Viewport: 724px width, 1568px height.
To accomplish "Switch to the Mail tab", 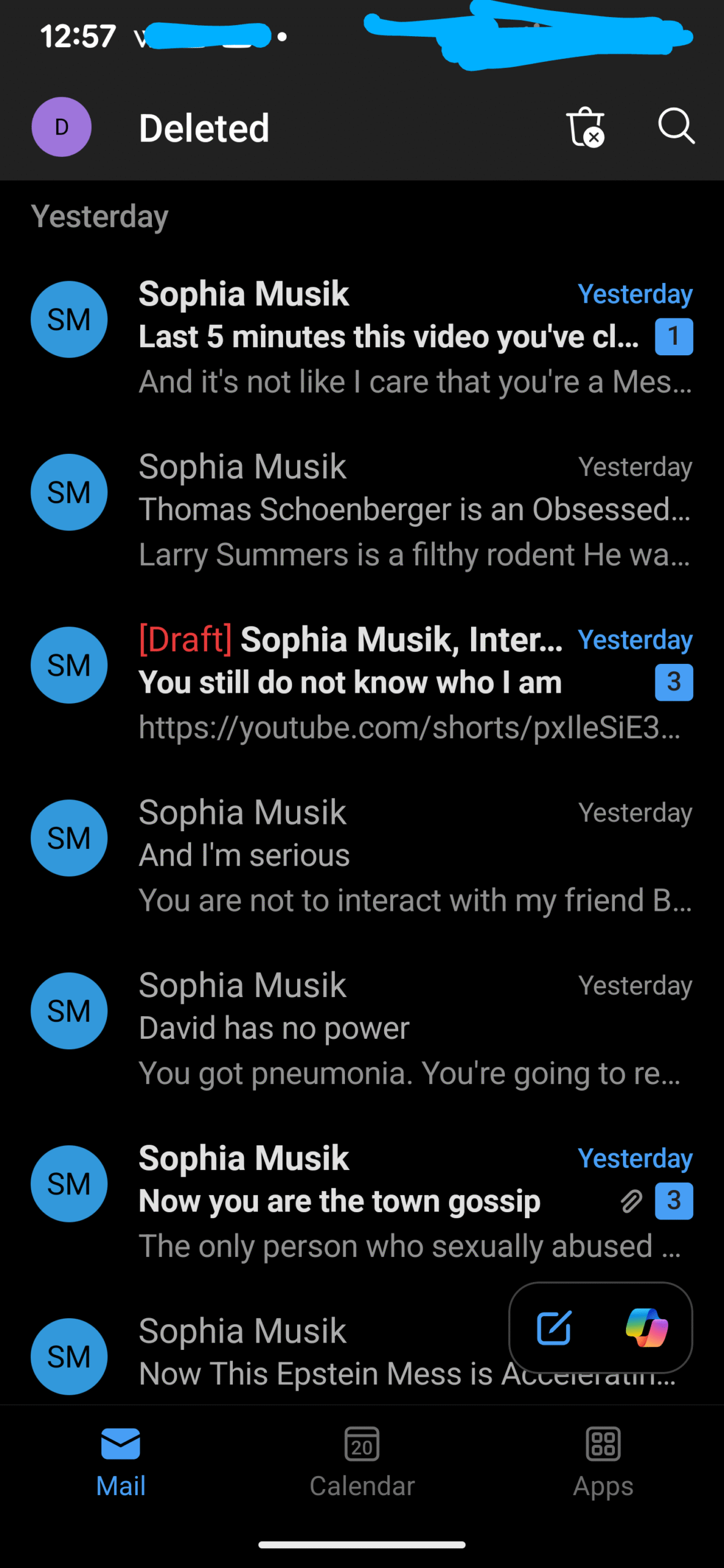I will click(121, 1460).
